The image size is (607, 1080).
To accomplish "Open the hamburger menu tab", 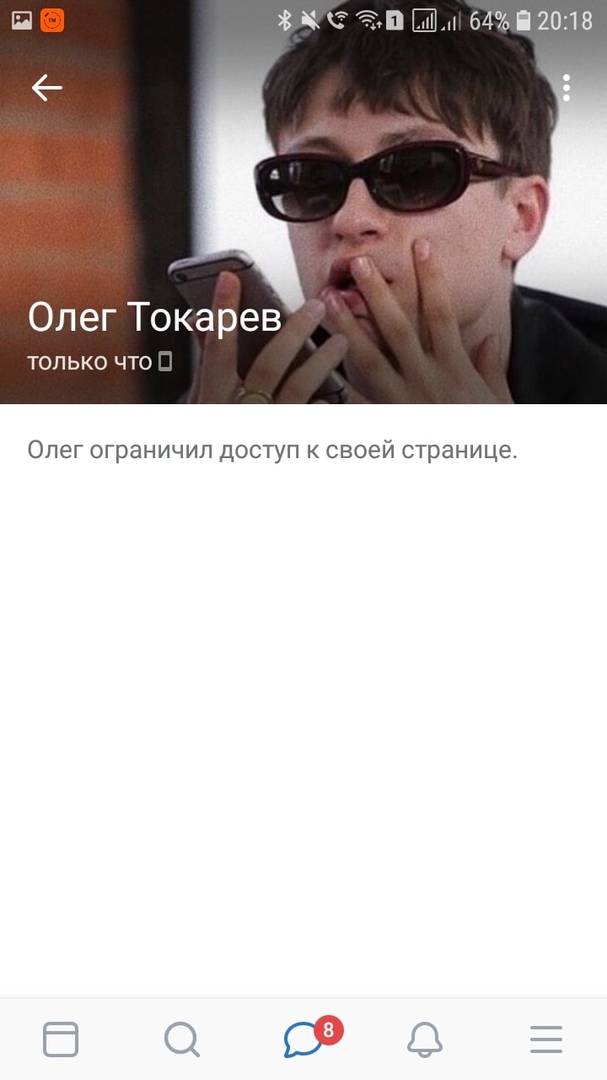I will click(546, 1040).
